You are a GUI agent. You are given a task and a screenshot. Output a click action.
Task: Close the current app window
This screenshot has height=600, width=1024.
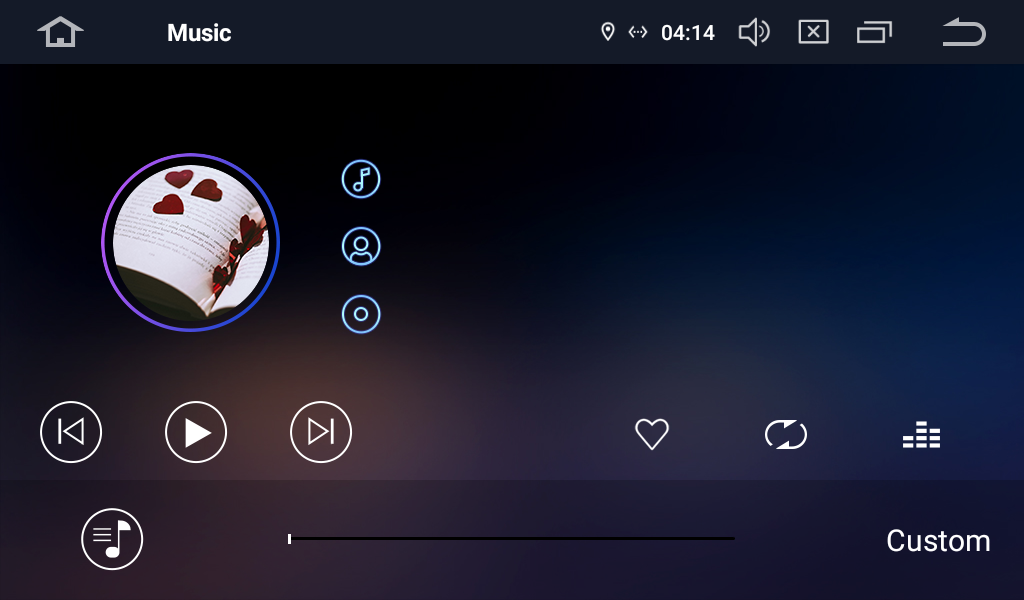pyautogui.click(x=814, y=33)
